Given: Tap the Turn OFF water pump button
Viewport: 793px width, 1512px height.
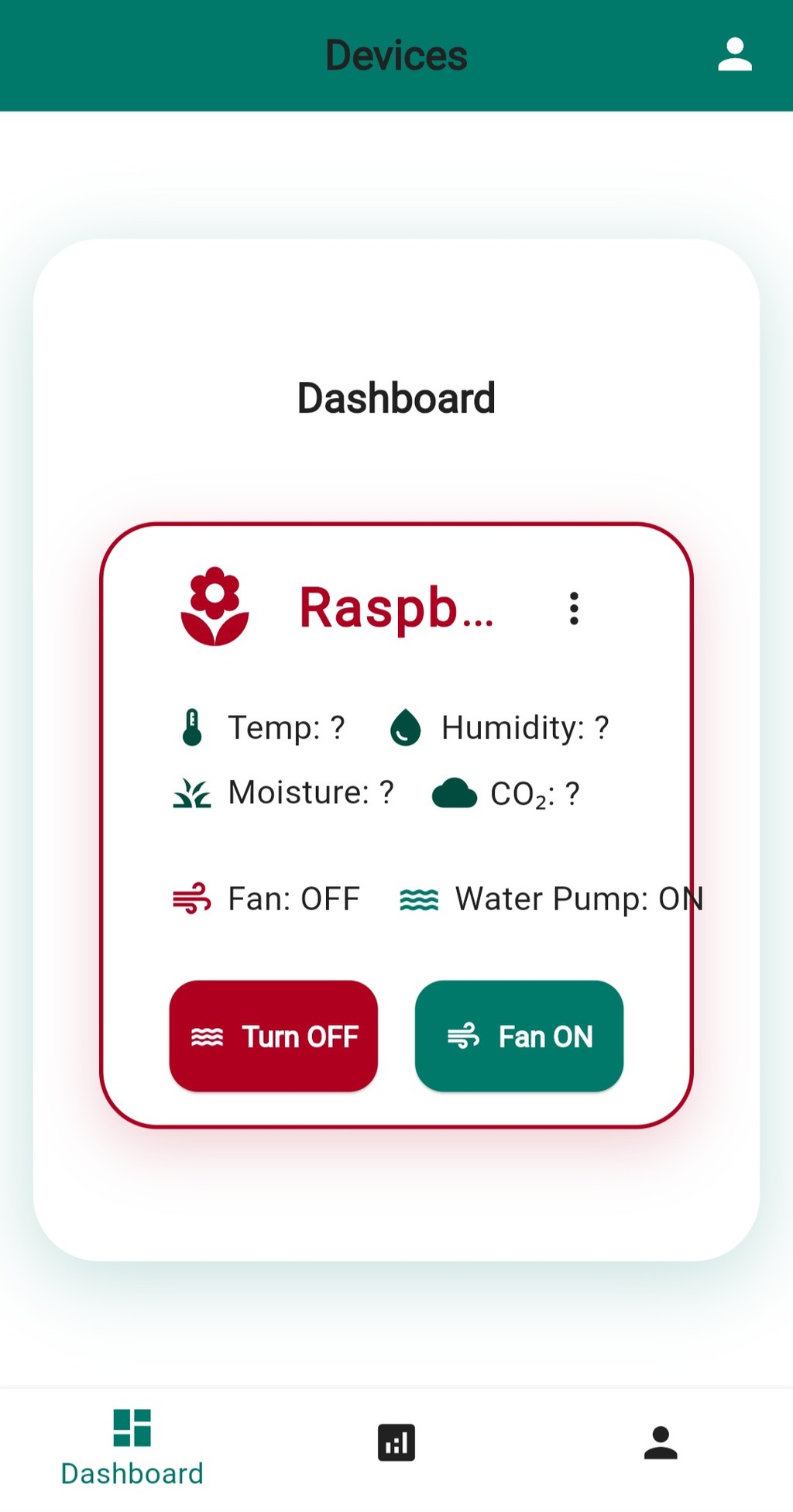Looking at the screenshot, I should pyautogui.click(x=273, y=1036).
